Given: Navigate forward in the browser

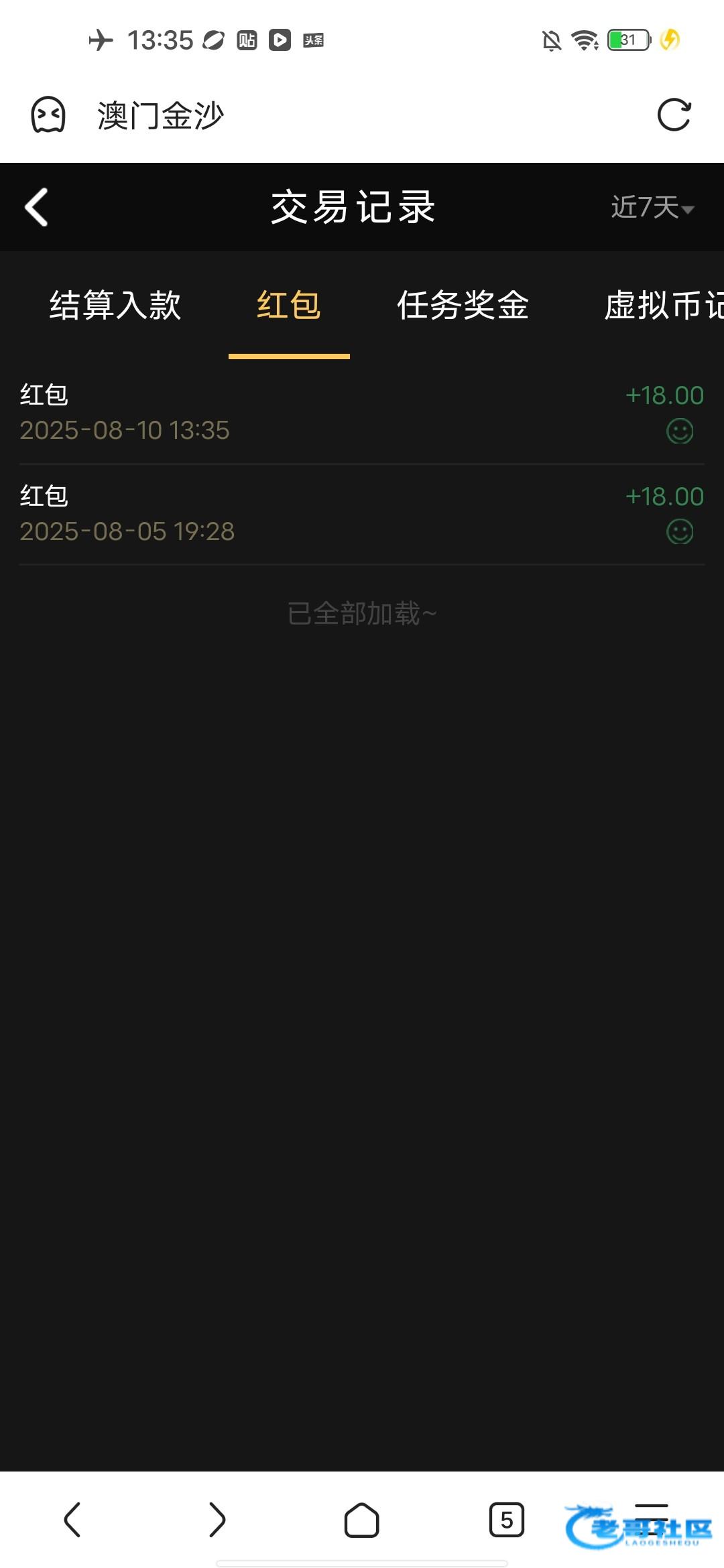Looking at the screenshot, I should tap(217, 1520).
